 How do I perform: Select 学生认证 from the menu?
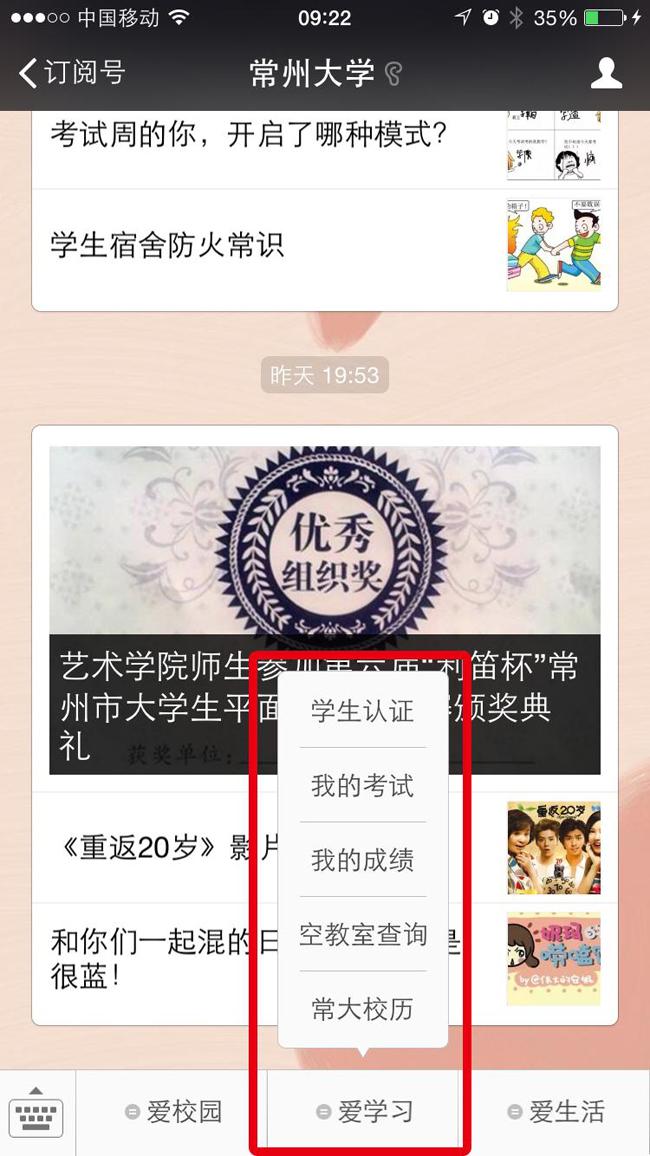362,712
